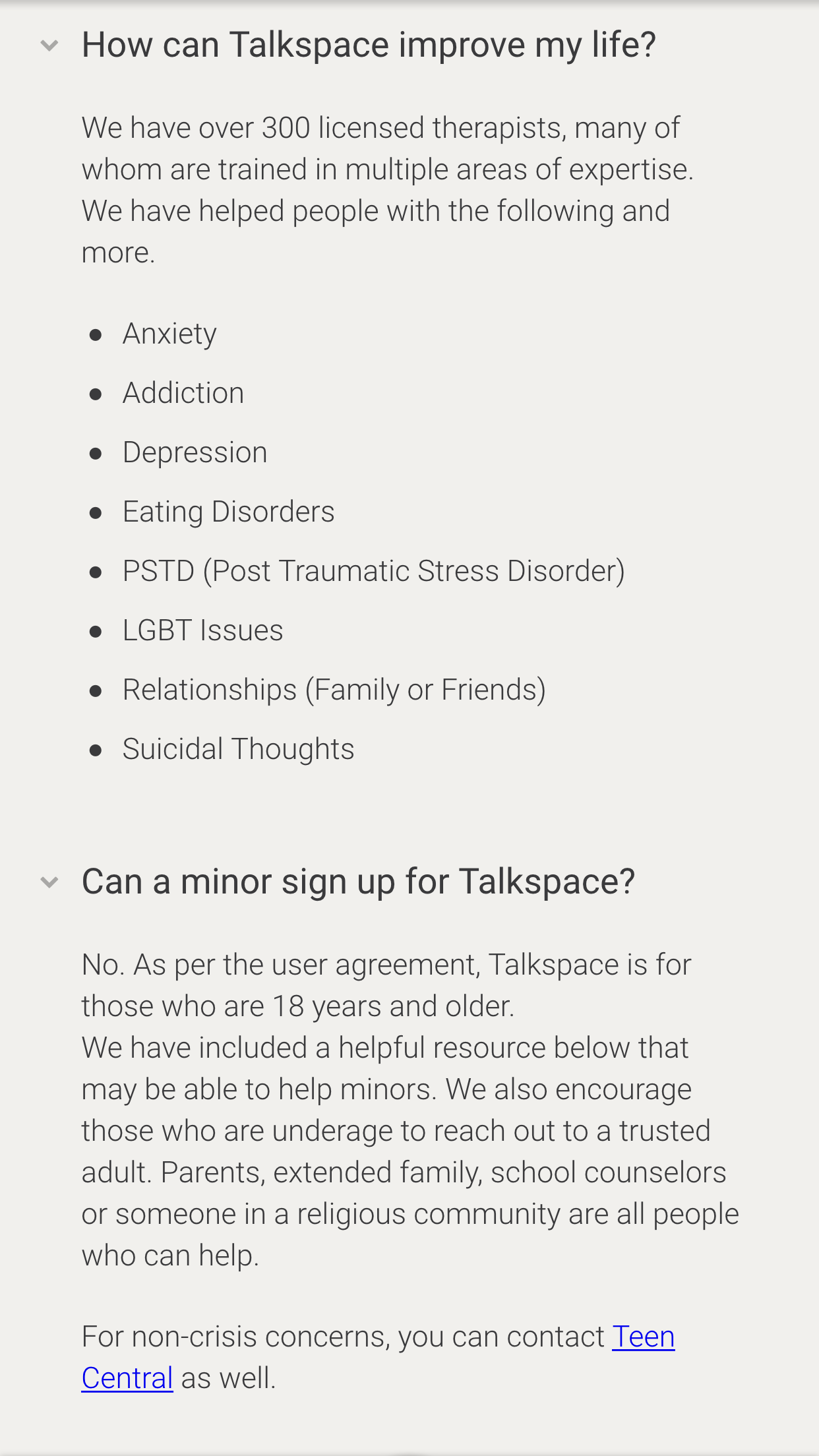Open the Teen Central link
This screenshot has width=819, height=1456.
(x=643, y=1337)
